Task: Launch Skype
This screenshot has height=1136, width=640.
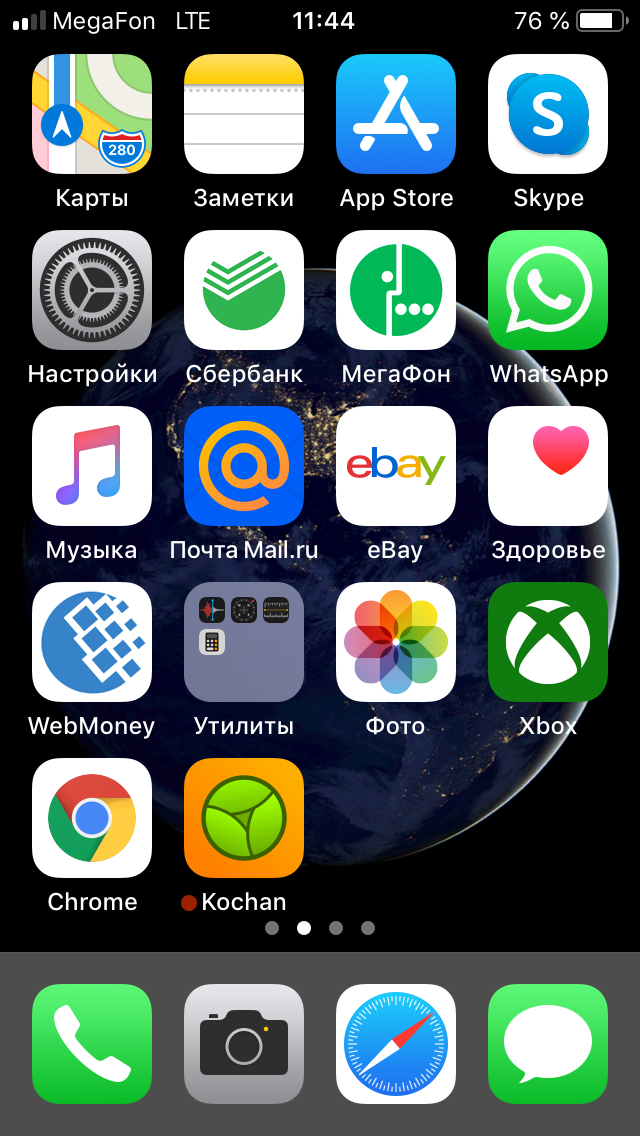Action: [x=548, y=114]
